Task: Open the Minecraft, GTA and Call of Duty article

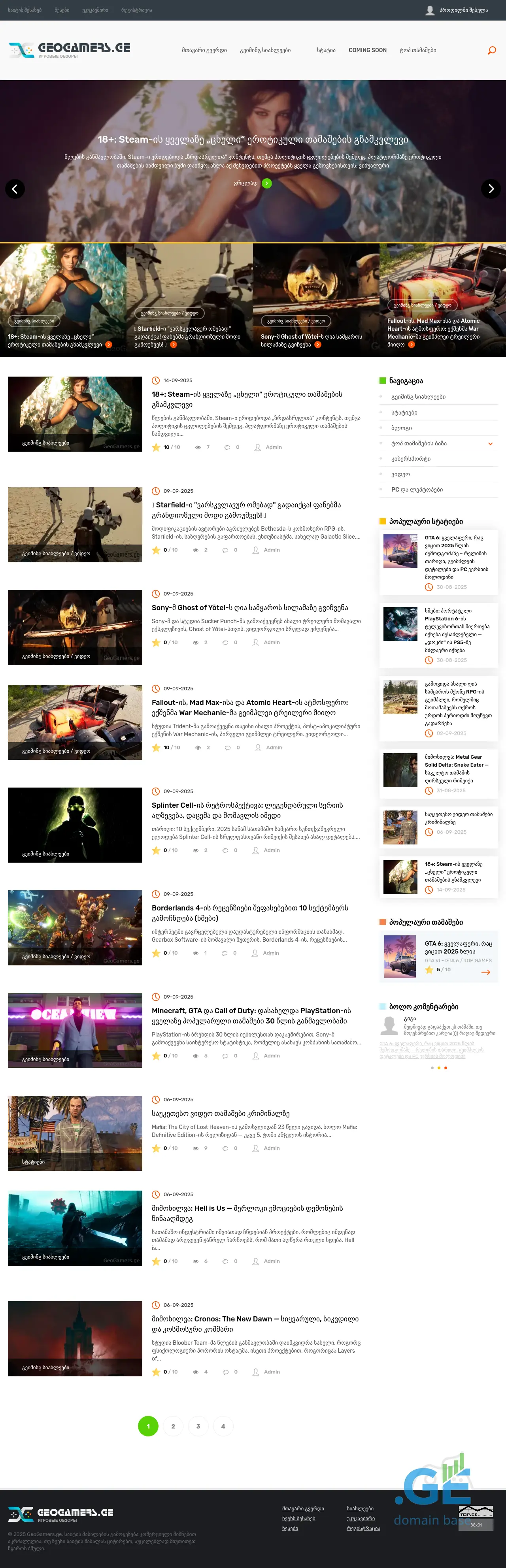Action: 251,1015
